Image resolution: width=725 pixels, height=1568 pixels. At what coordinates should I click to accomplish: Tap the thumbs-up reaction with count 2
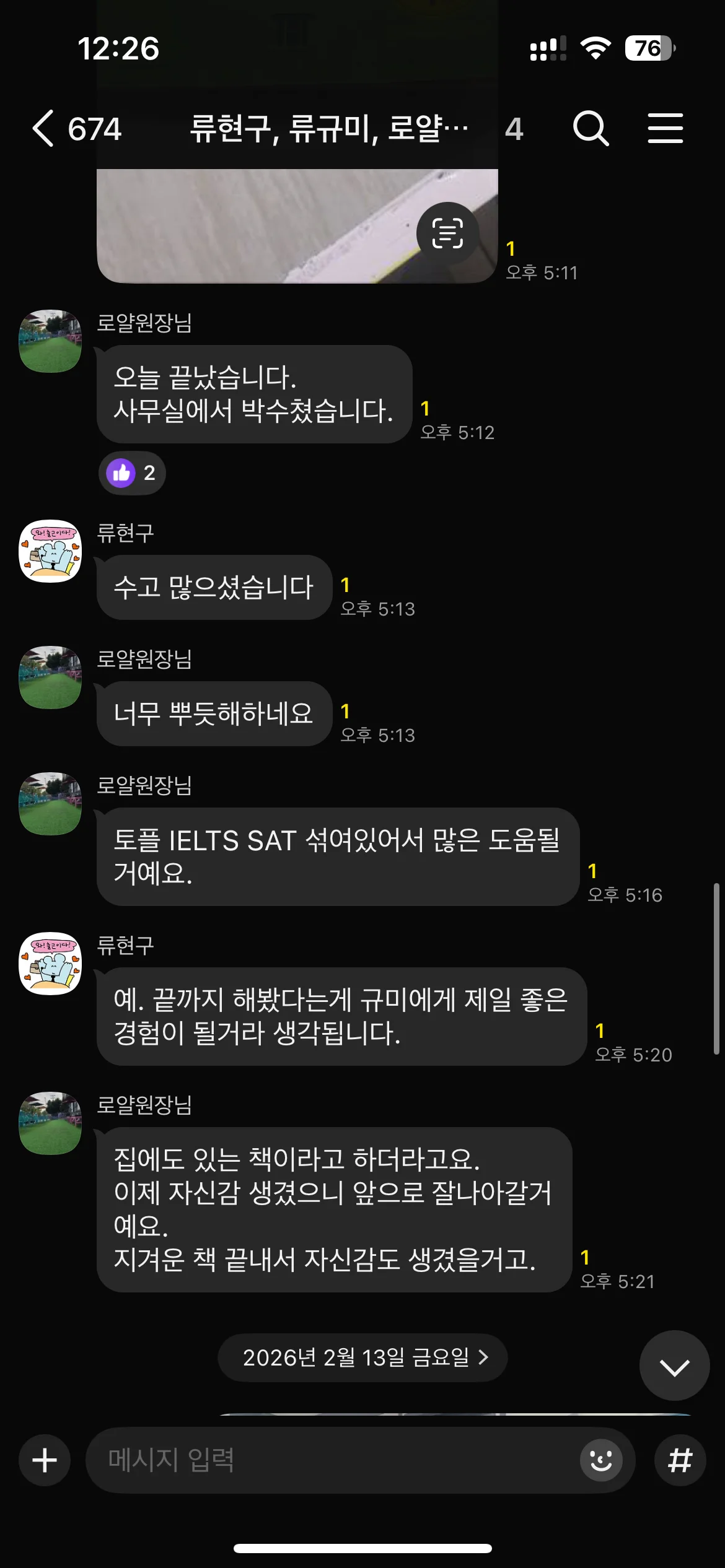click(132, 473)
